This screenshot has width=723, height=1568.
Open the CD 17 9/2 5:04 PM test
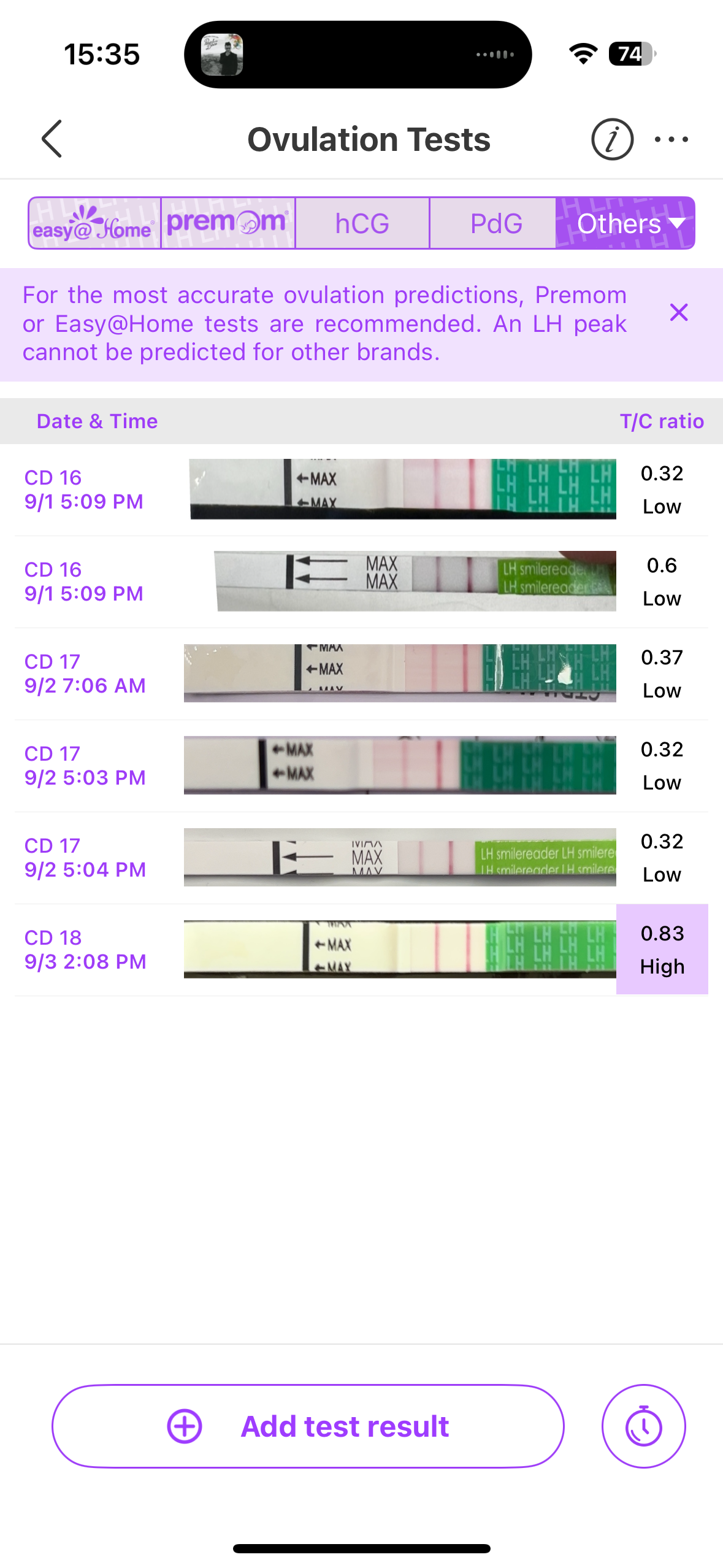pyautogui.click(x=361, y=858)
